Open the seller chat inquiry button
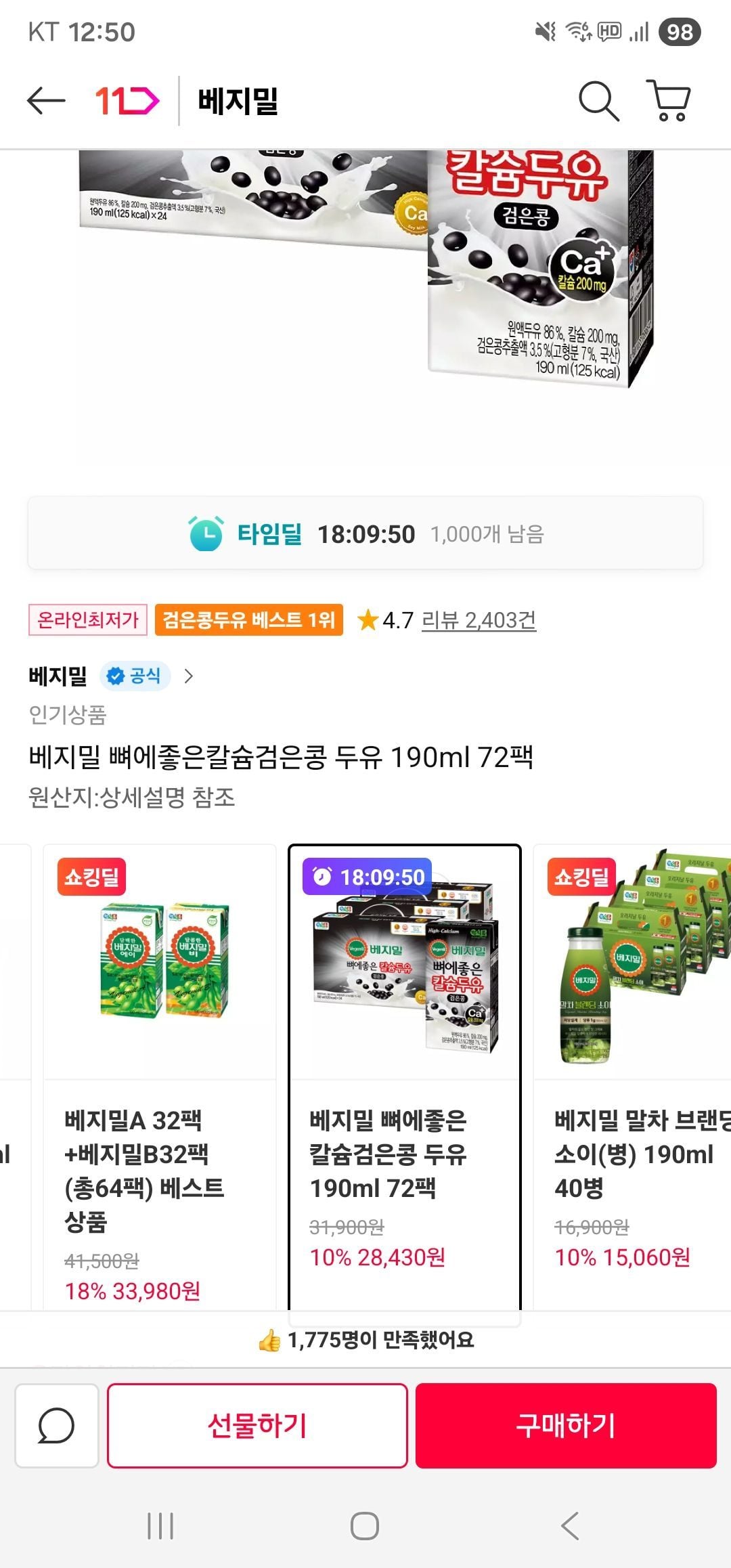731x1568 pixels. pos(57,1425)
